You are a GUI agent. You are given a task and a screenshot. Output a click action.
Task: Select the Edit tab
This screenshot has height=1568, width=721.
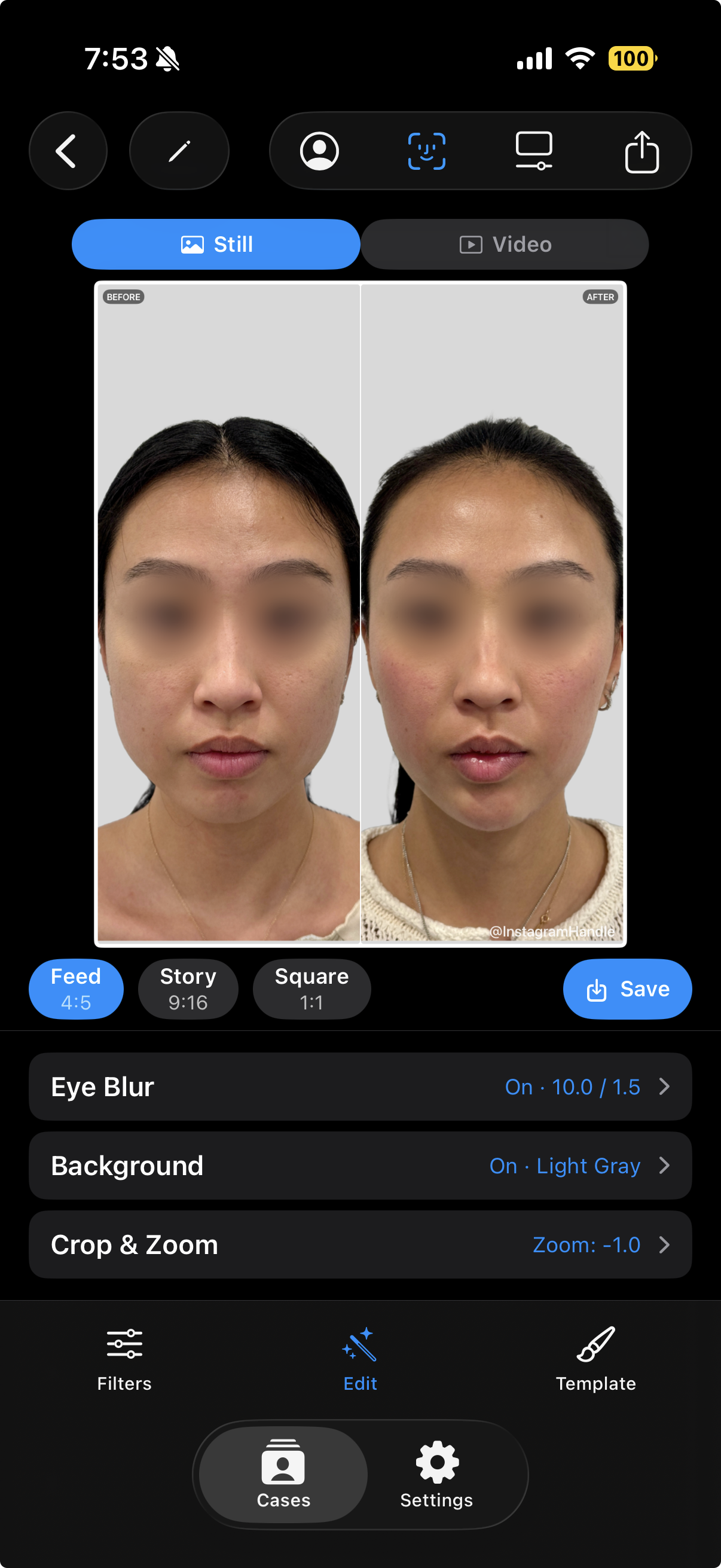360,1359
